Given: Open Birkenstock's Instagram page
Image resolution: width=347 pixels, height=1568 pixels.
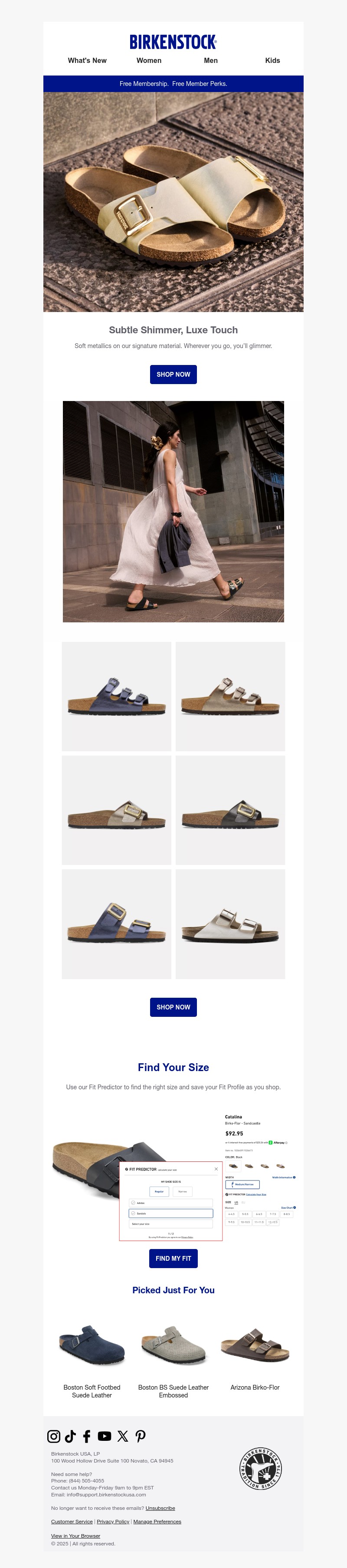Looking at the screenshot, I should (54, 1437).
